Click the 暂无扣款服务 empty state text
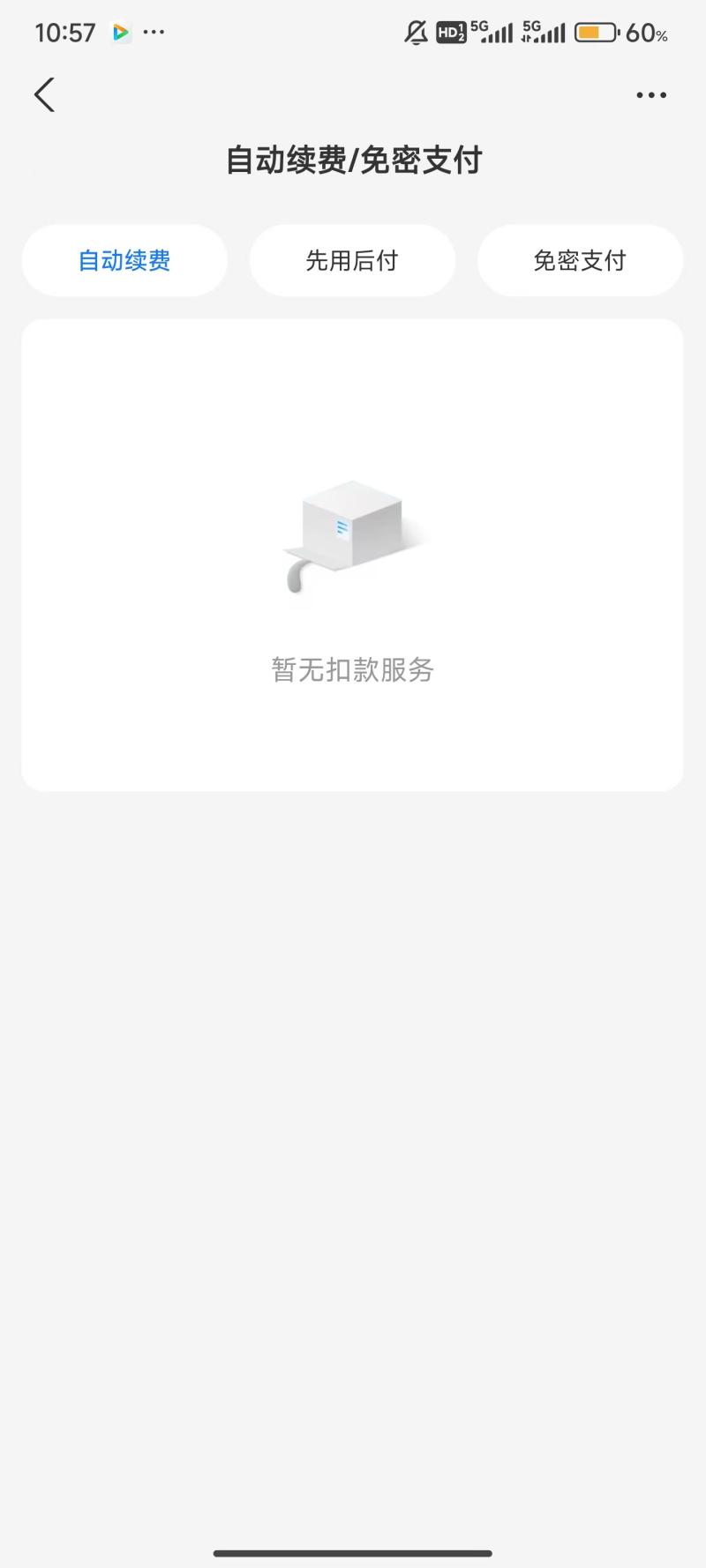Screen dimensions: 706x1568 point(352,670)
